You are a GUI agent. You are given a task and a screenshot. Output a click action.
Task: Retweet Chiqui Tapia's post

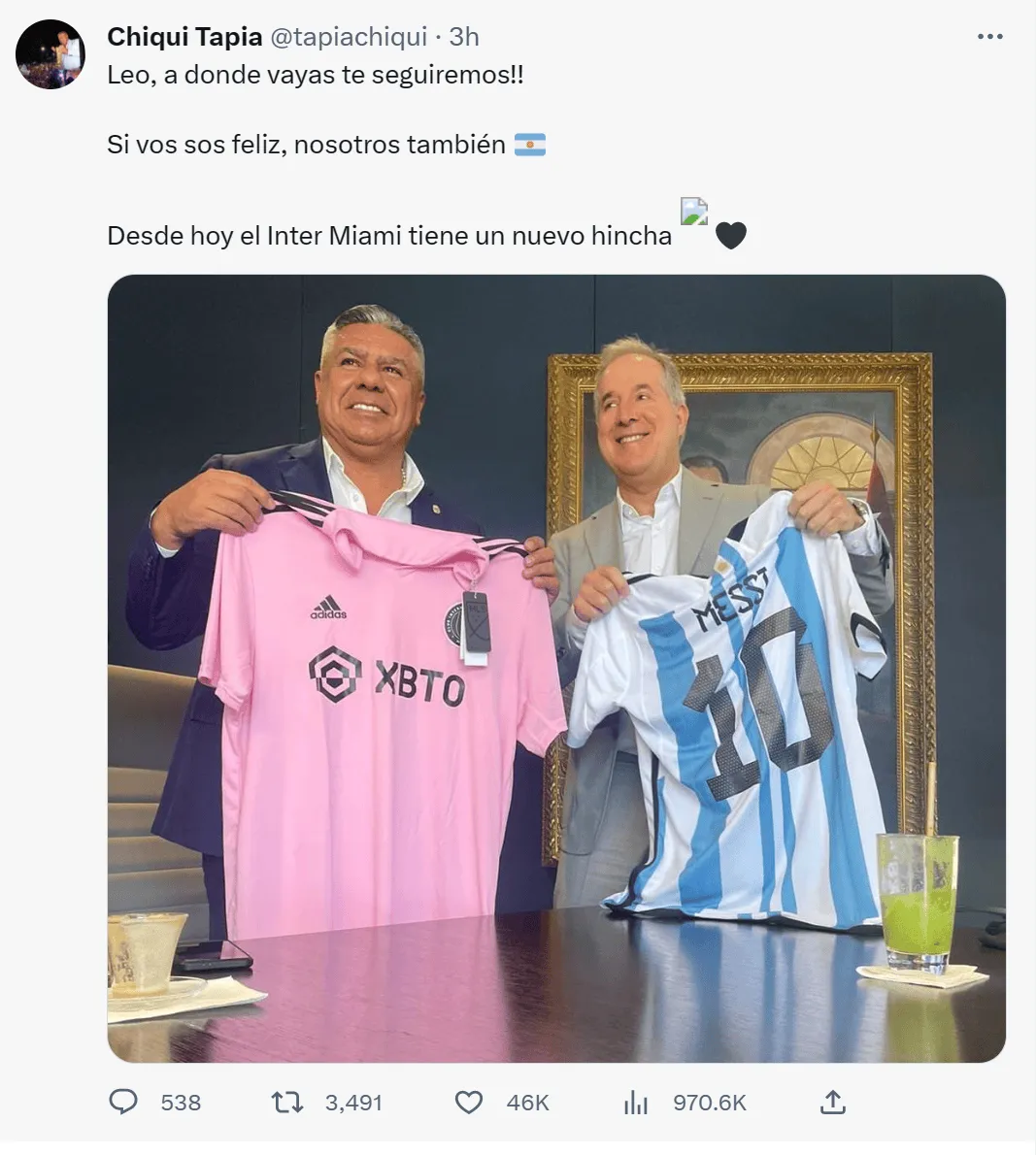[286, 1102]
